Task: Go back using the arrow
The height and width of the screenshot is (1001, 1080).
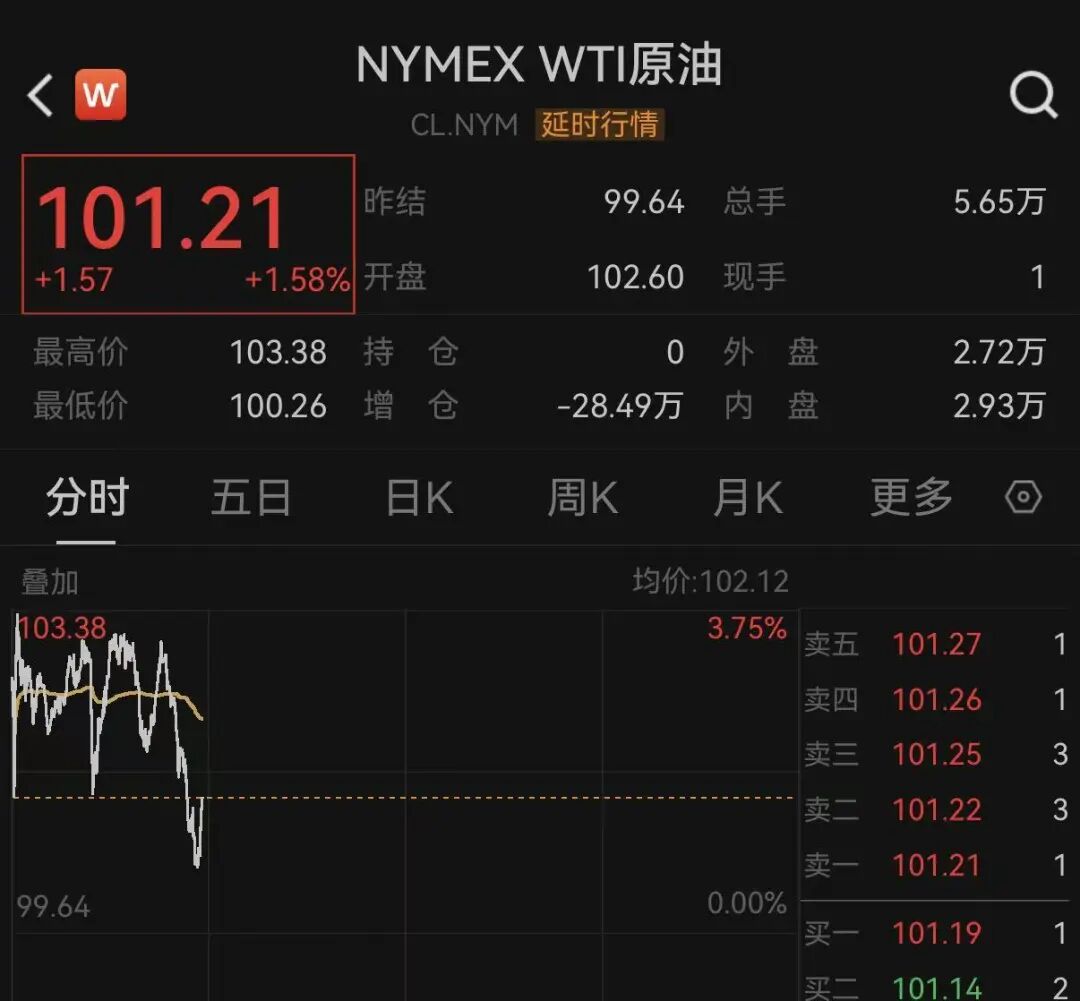Action: (40, 97)
